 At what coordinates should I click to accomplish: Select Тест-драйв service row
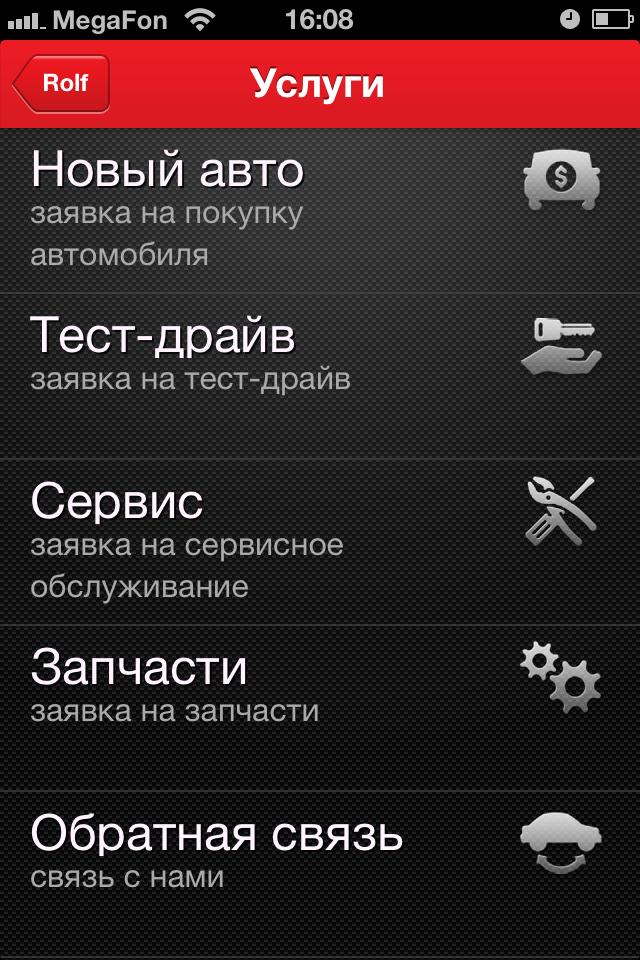tap(320, 376)
